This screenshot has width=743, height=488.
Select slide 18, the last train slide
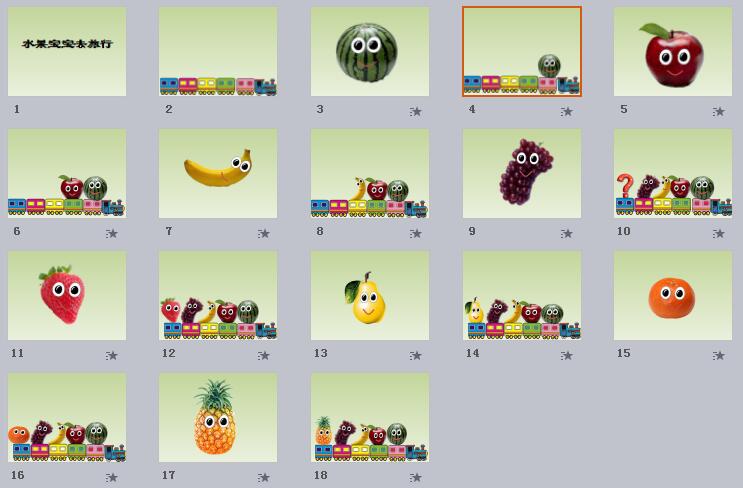point(370,418)
